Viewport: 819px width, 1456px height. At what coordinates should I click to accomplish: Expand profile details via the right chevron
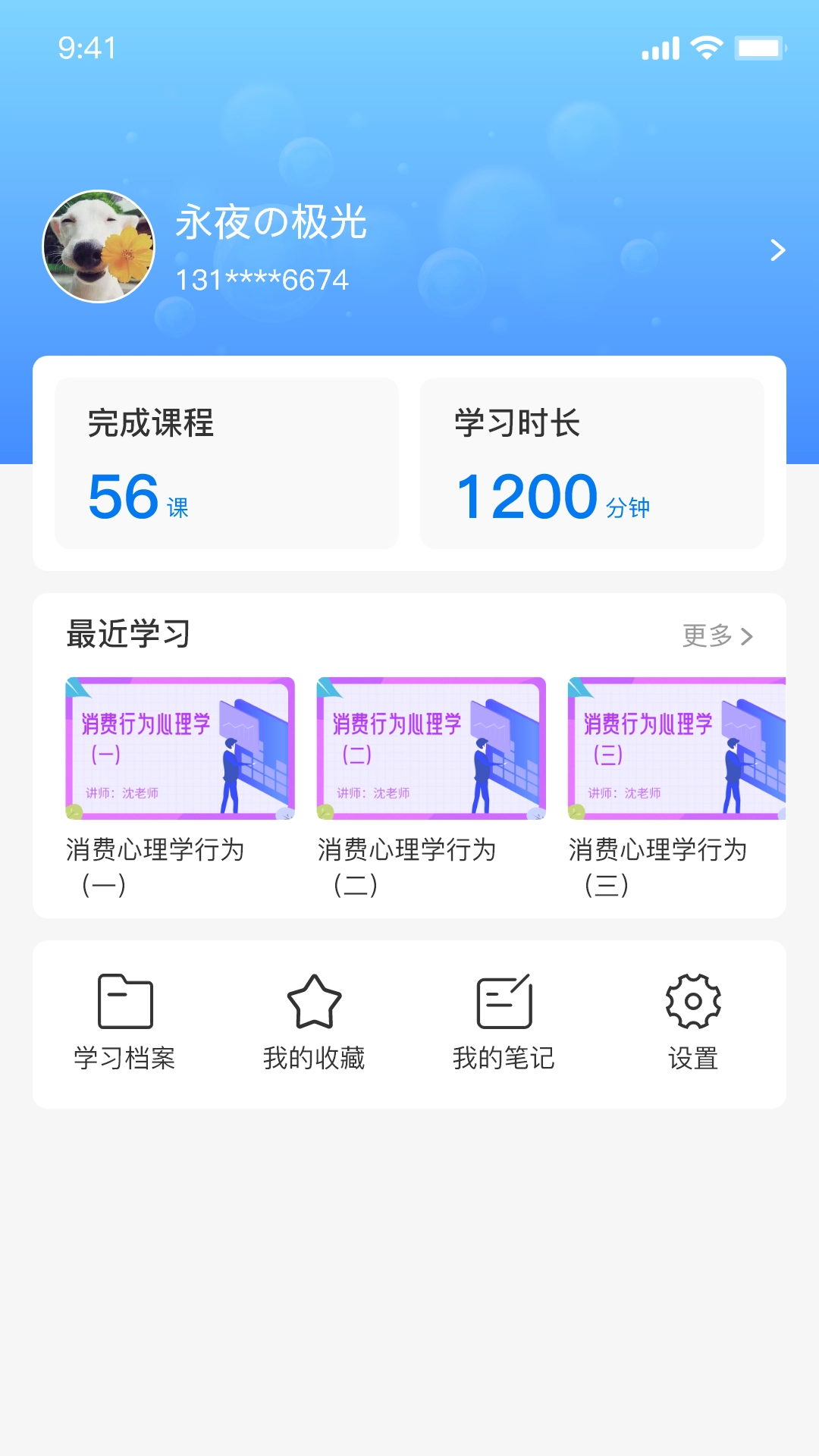coord(777,250)
